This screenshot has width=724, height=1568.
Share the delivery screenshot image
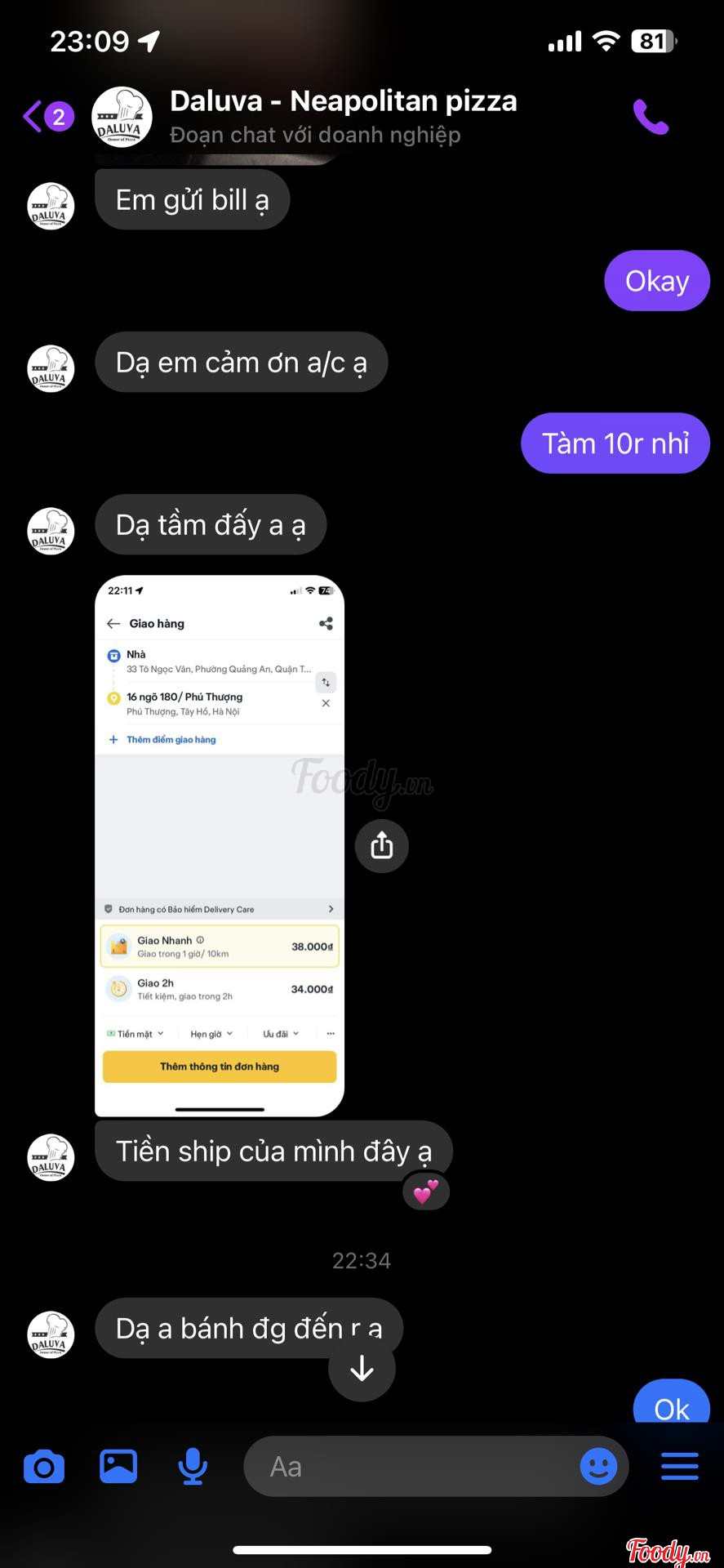tap(381, 845)
